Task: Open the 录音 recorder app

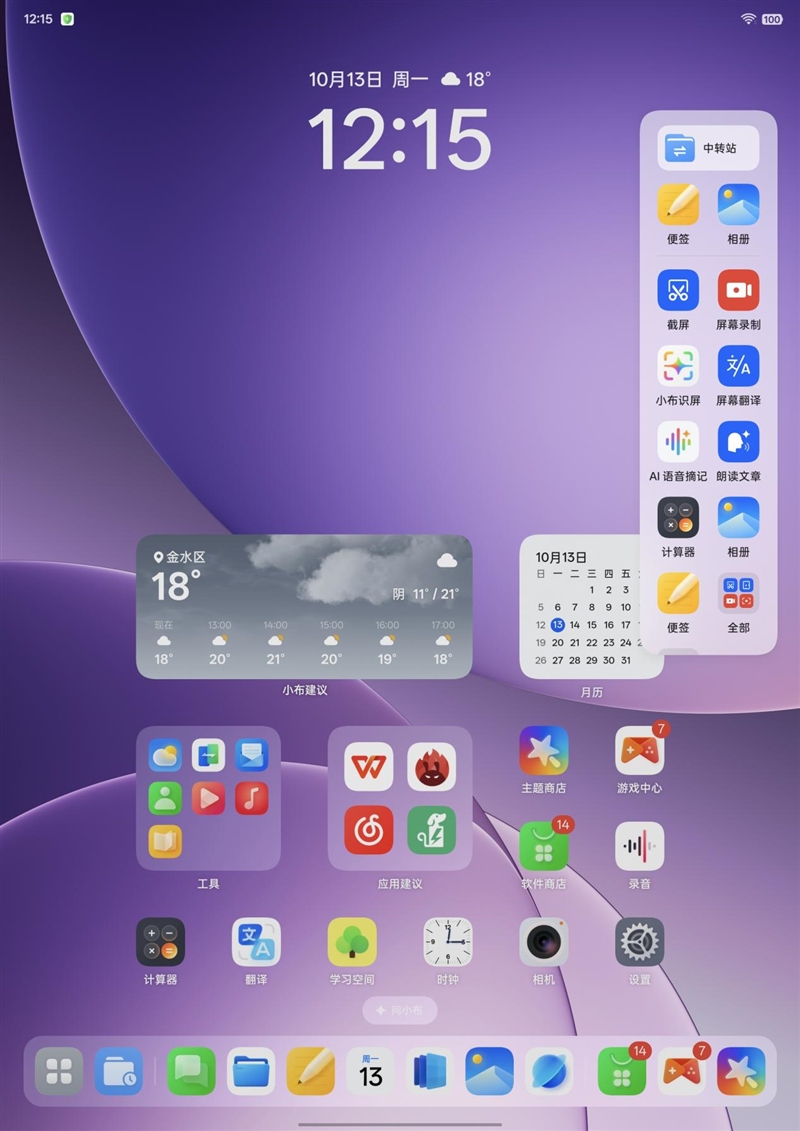Action: tap(639, 847)
